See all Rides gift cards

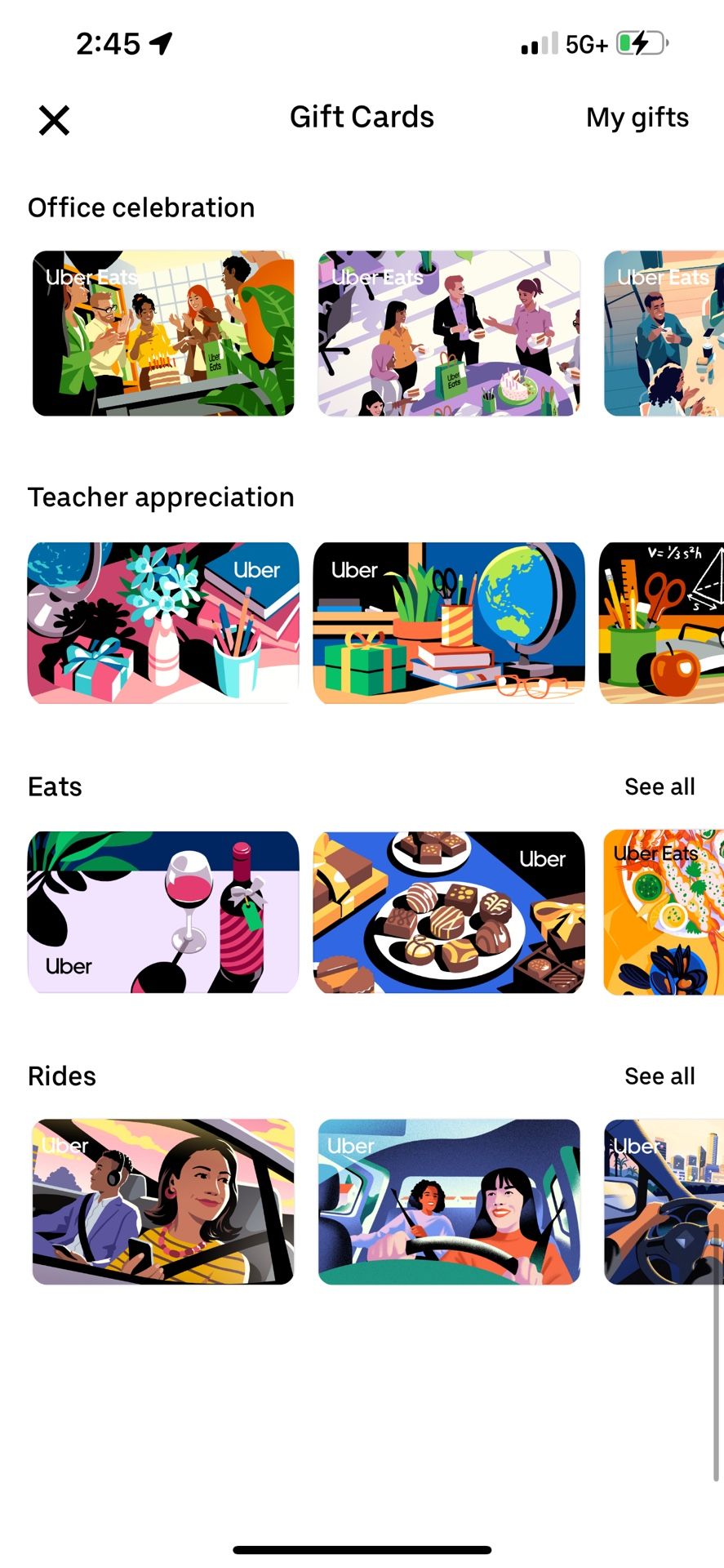click(659, 1076)
